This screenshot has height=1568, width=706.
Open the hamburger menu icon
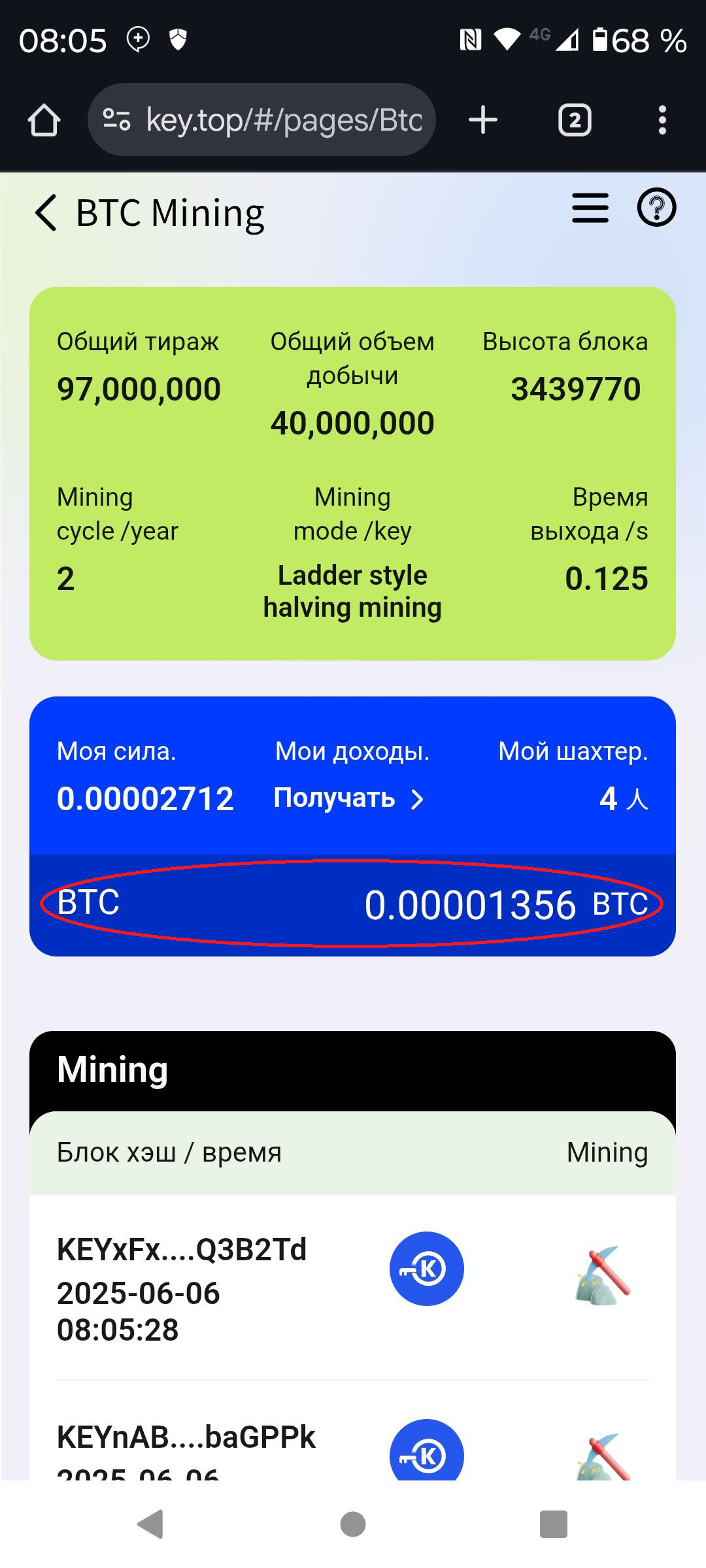[x=590, y=208]
